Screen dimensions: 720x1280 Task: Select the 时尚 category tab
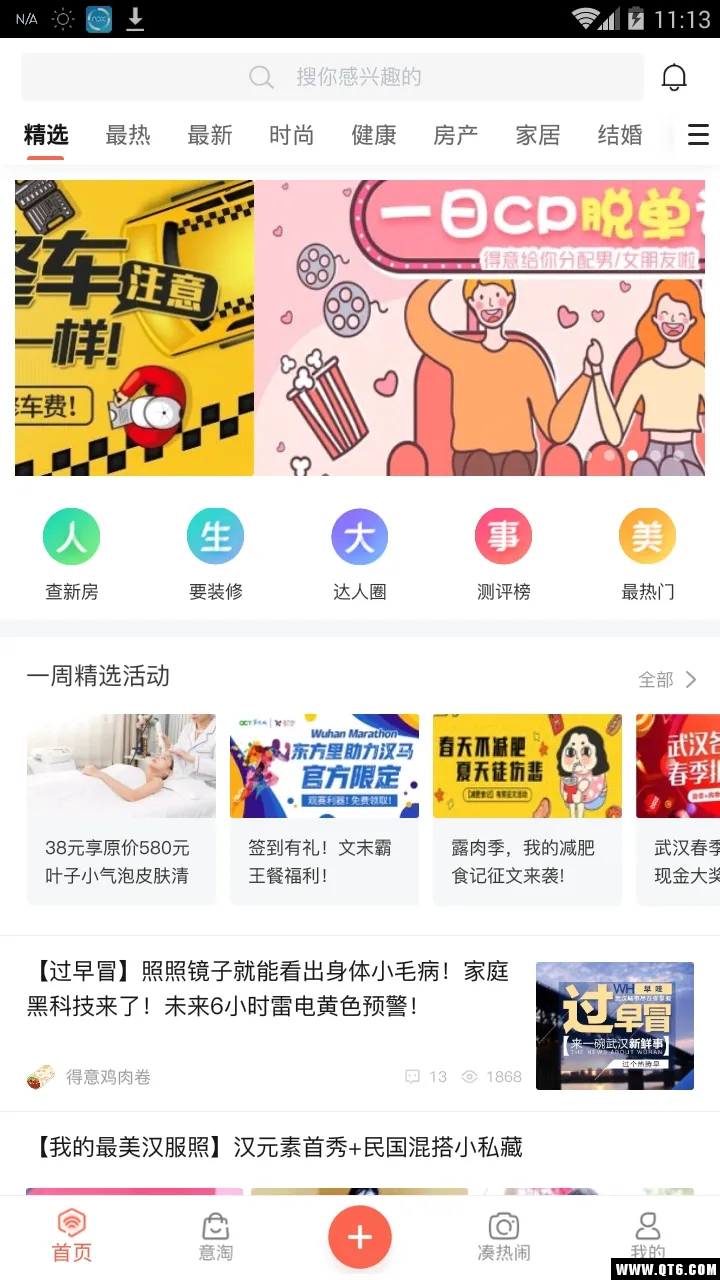pyautogui.click(x=291, y=135)
